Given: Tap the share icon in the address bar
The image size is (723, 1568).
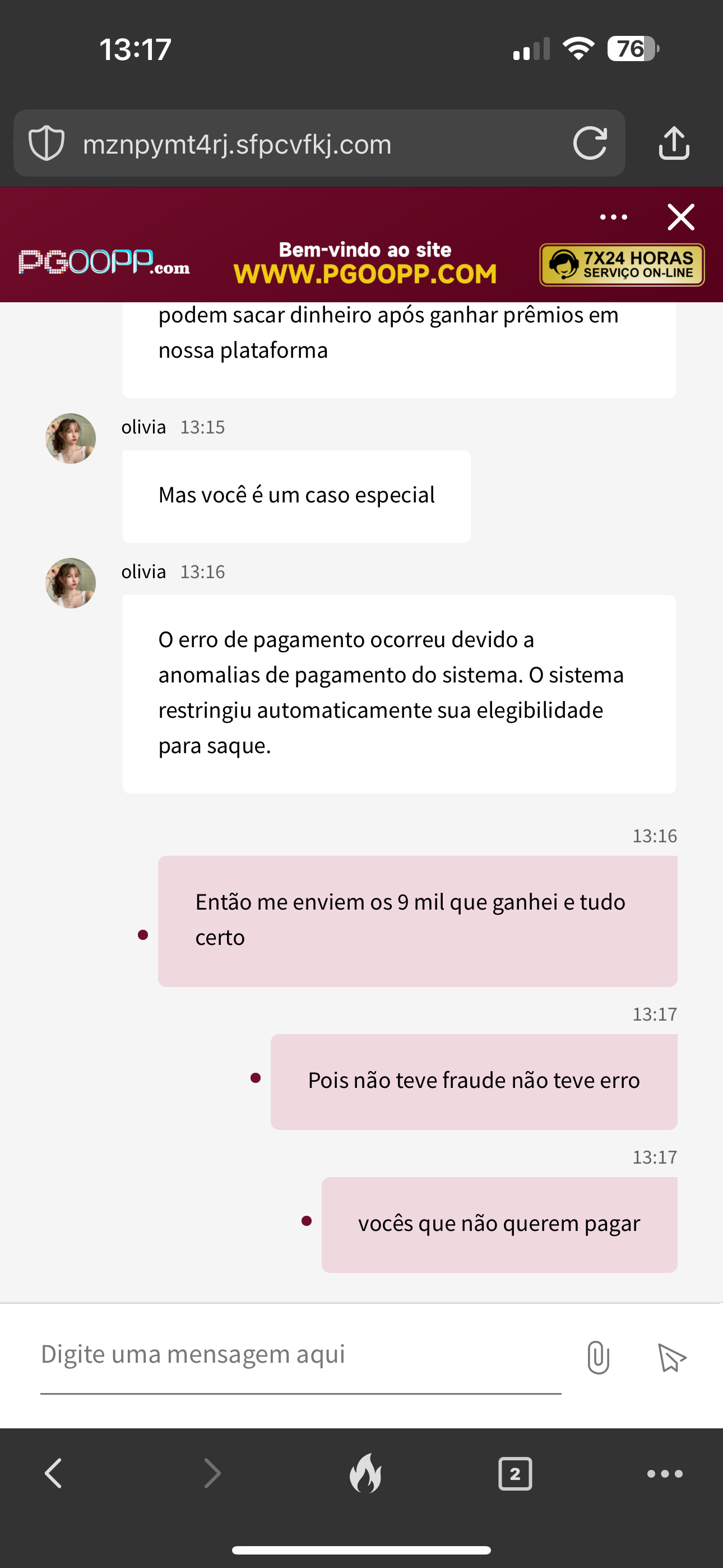Looking at the screenshot, I should (675, 144).
